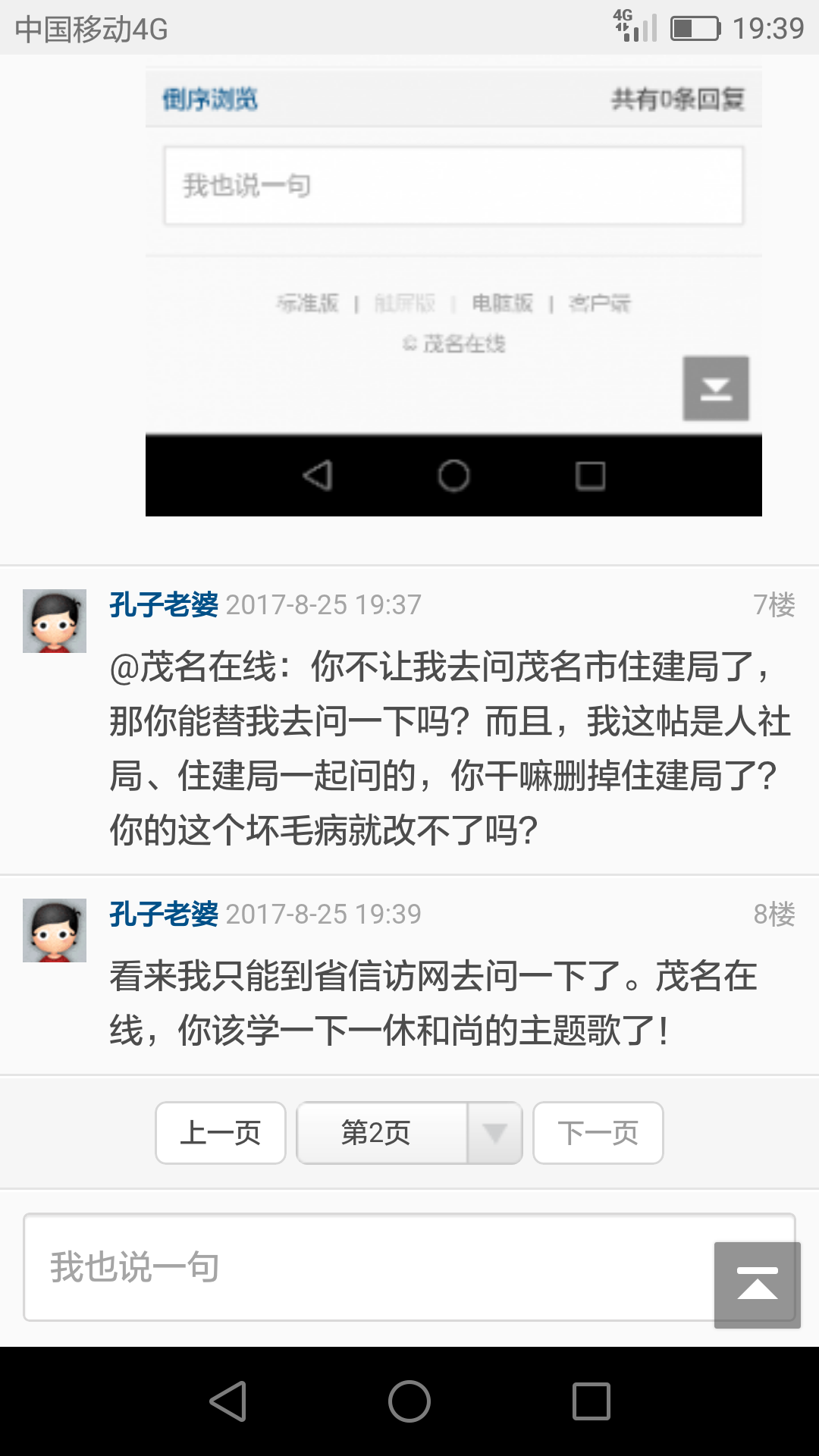Switch to the 电脑版 site version

[x=502, y=302]
